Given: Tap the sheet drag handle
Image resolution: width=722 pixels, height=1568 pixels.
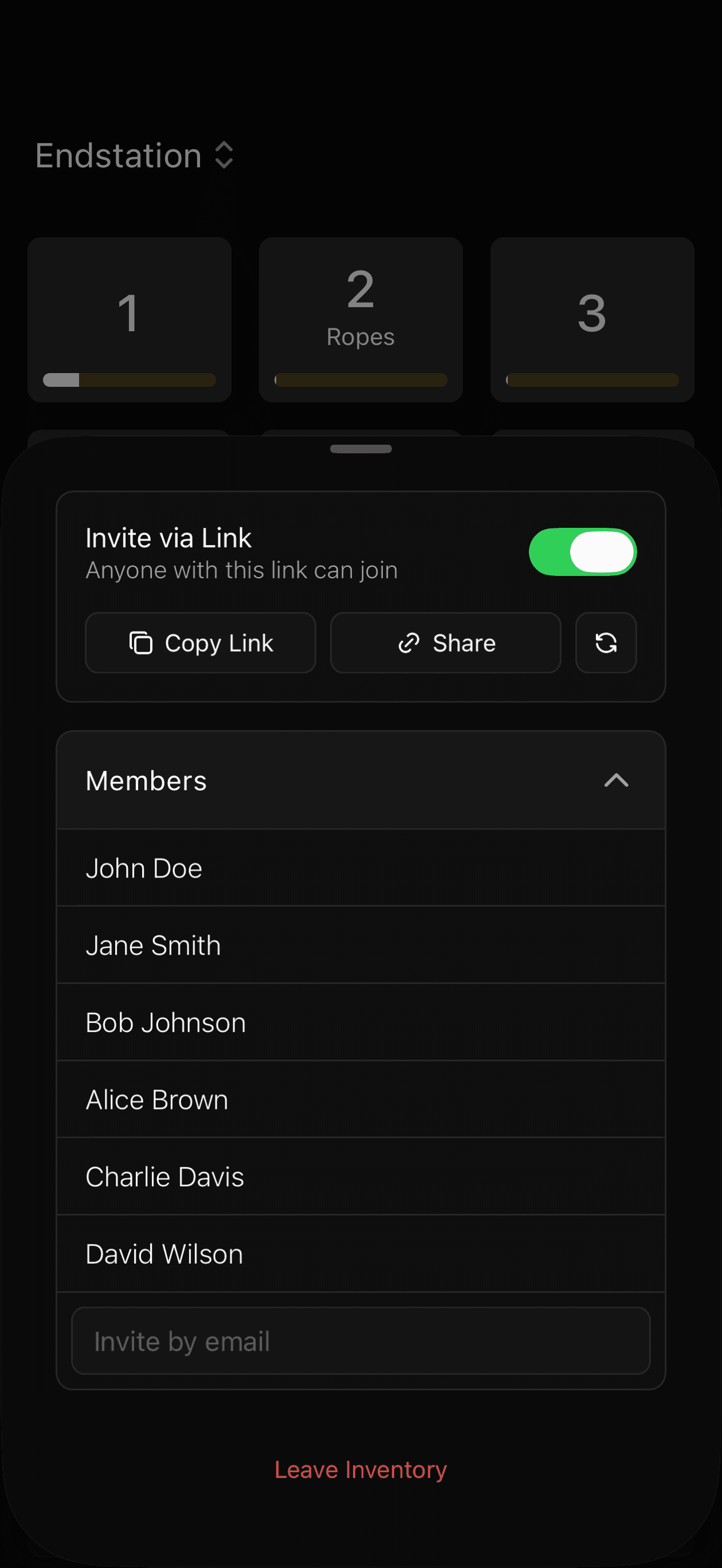Looking at the screenshot, I should click(x=360, y=449).
